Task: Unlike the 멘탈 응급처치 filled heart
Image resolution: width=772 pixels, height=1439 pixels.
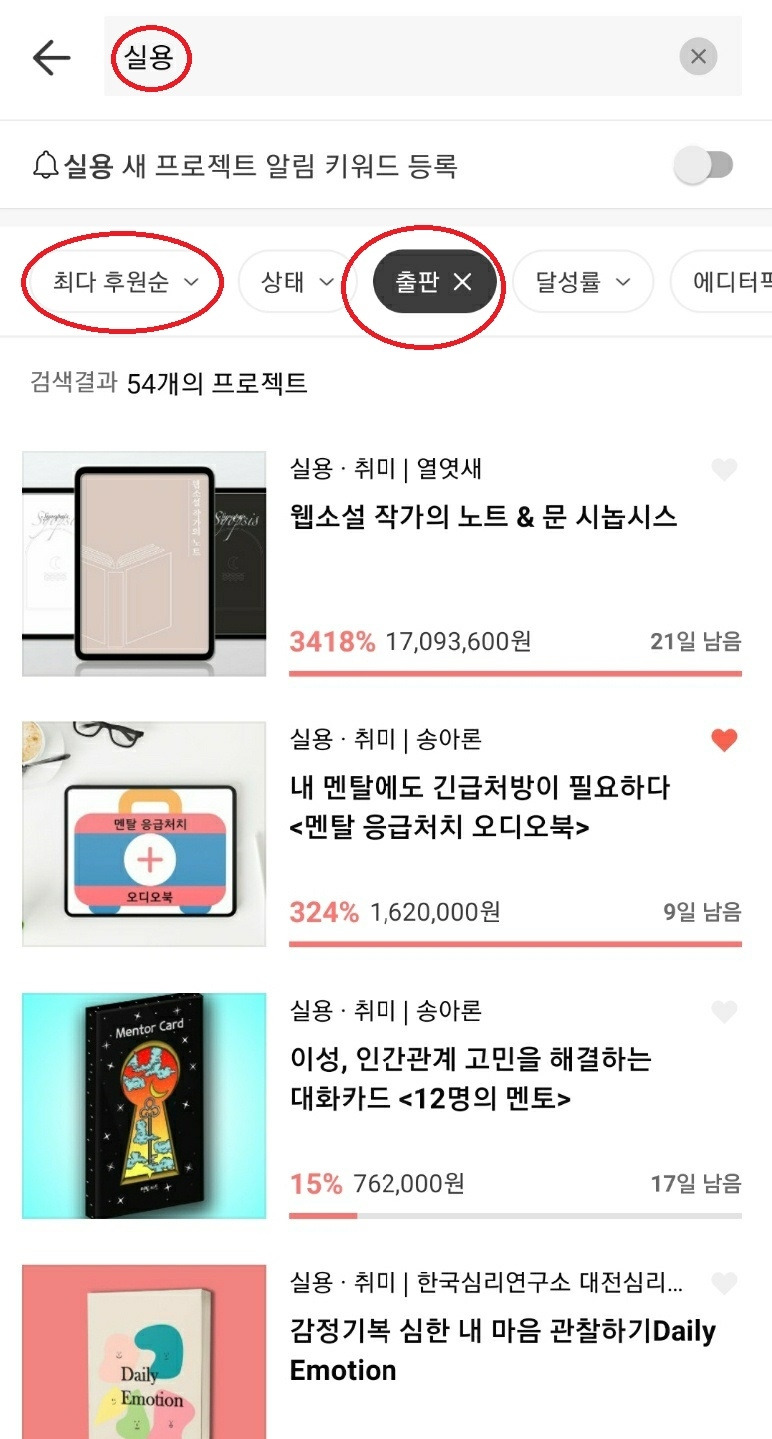Action: click(724, 740)
